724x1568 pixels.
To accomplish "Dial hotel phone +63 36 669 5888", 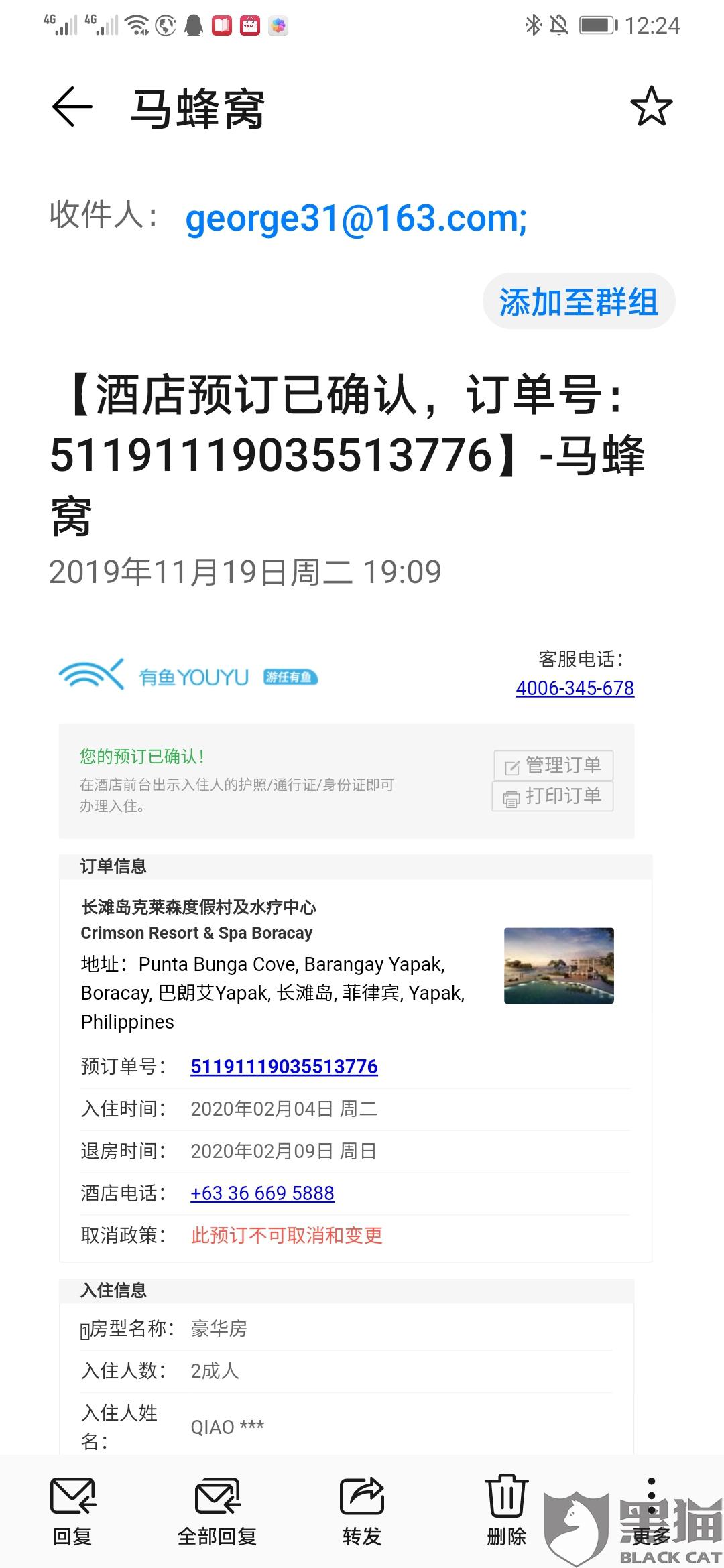I will (x=262, y=1193).
